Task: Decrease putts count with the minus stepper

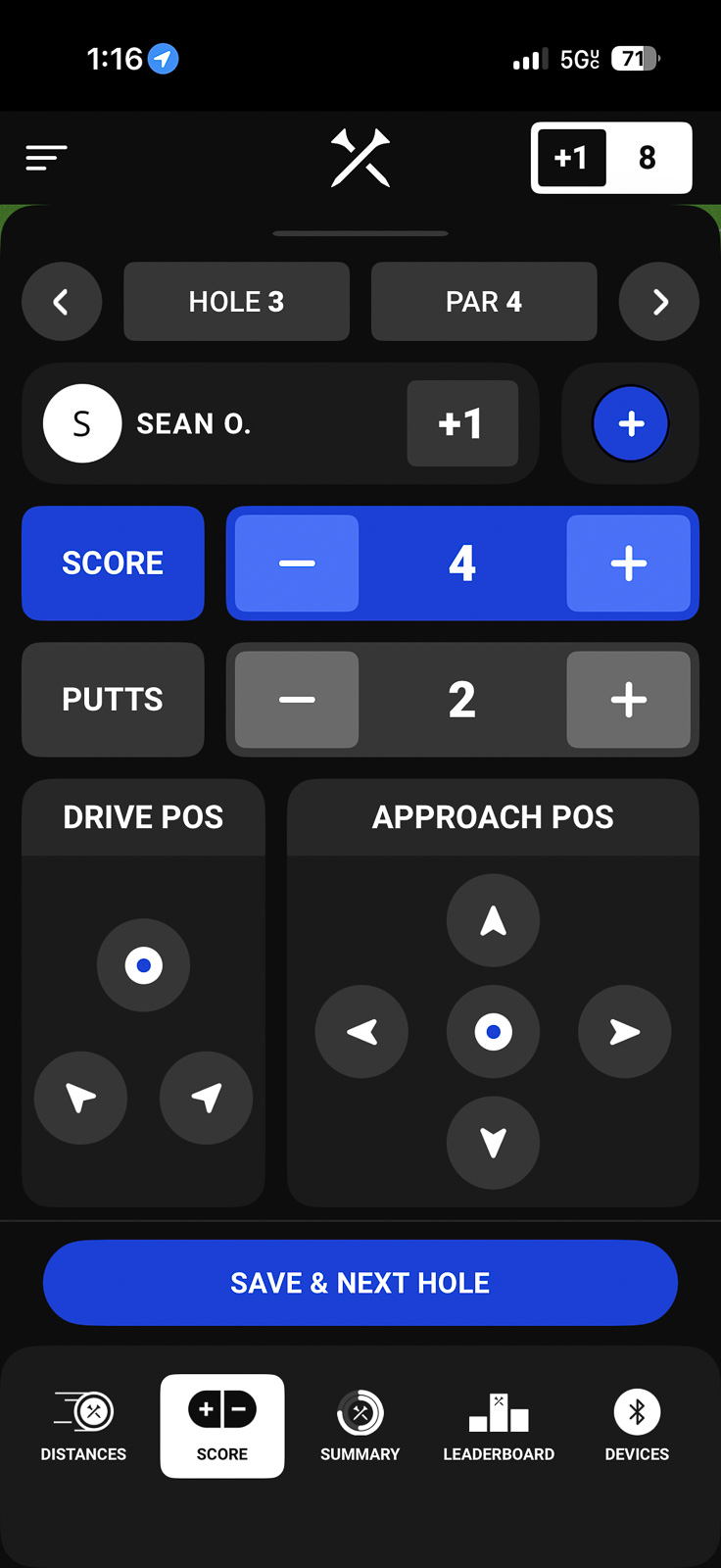Action: tap(295, 700)
